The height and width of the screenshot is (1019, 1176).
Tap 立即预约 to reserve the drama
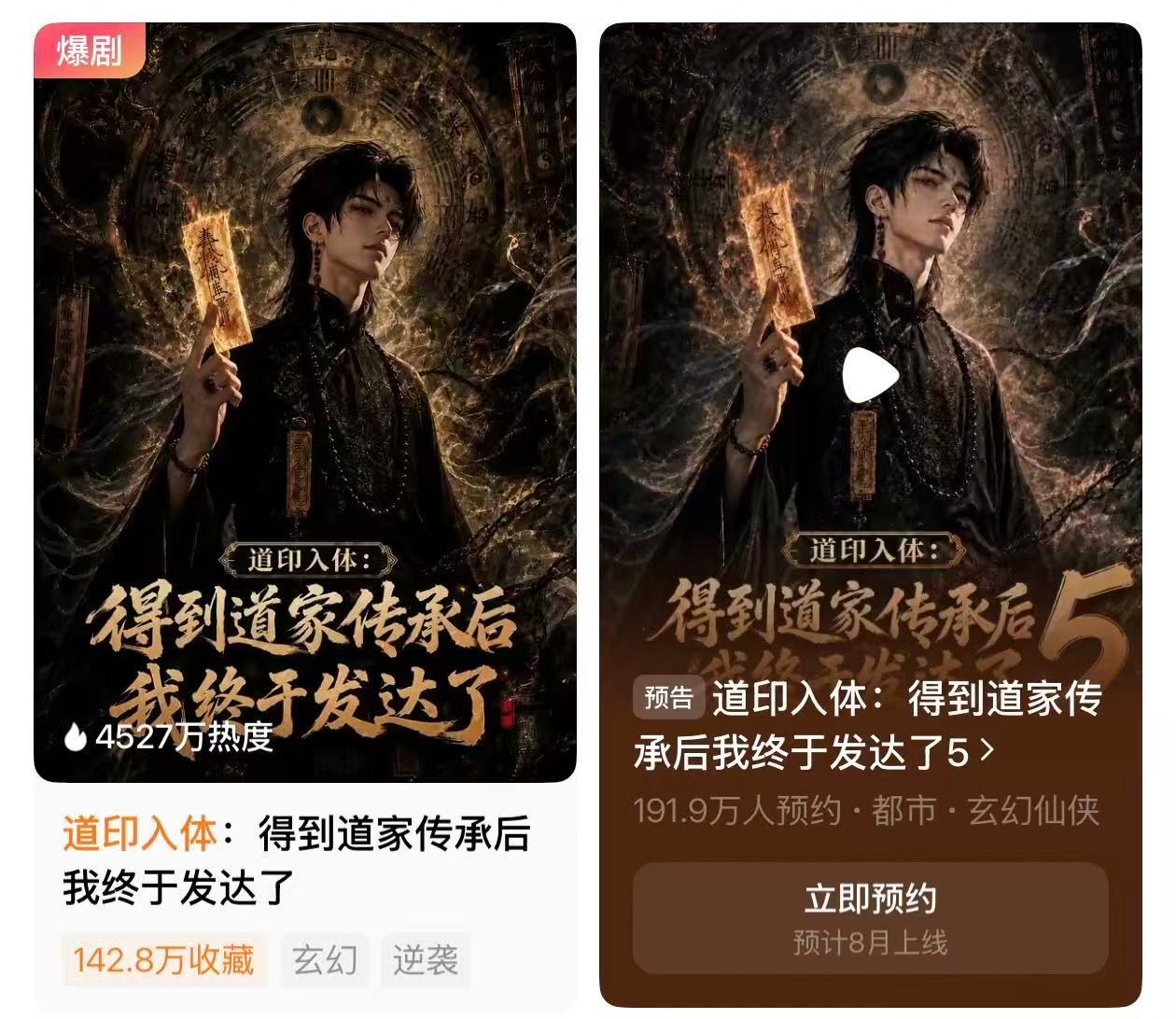tap(870, 918)
